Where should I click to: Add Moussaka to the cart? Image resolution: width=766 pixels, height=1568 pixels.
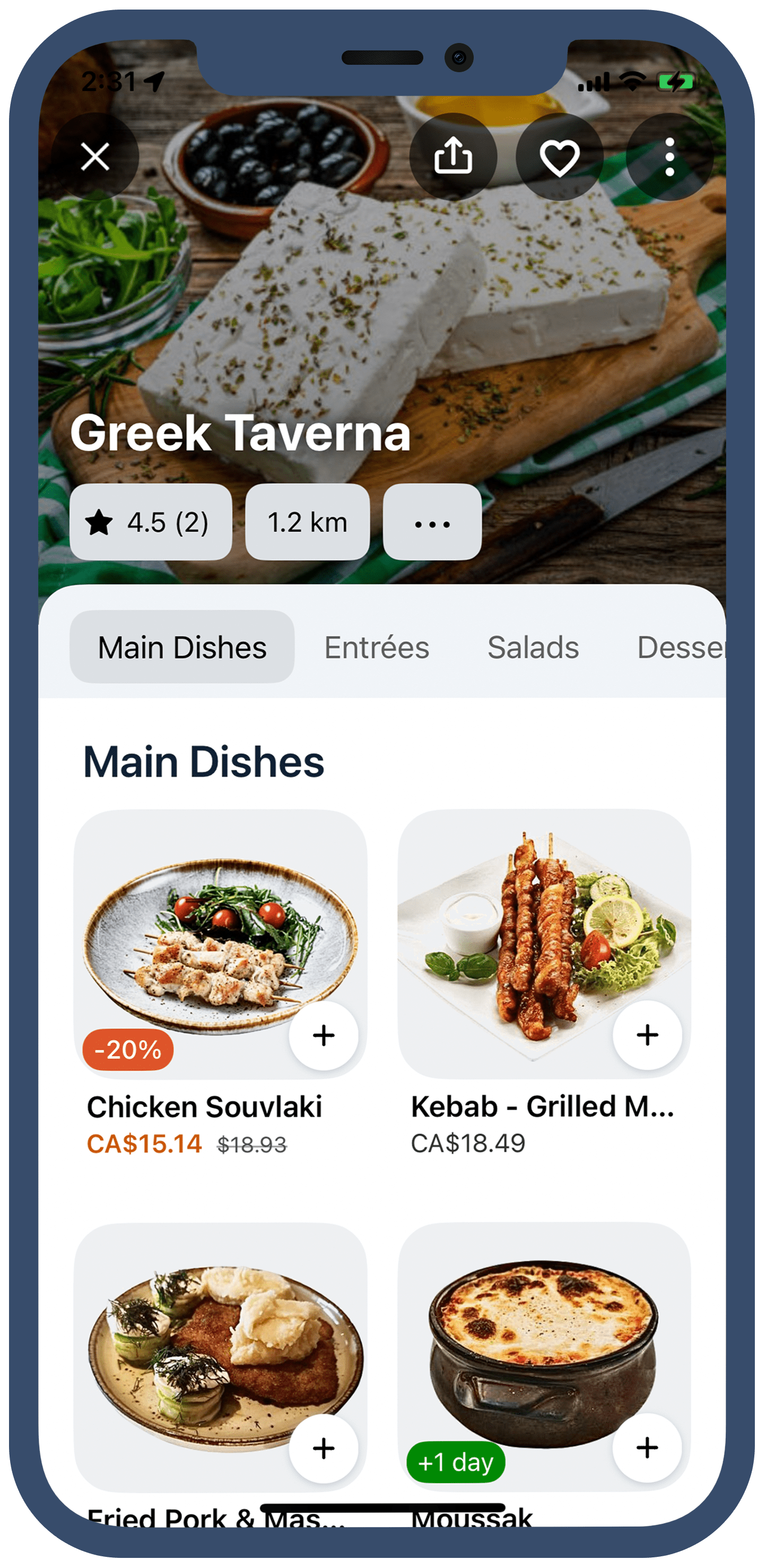[647, 1448]
